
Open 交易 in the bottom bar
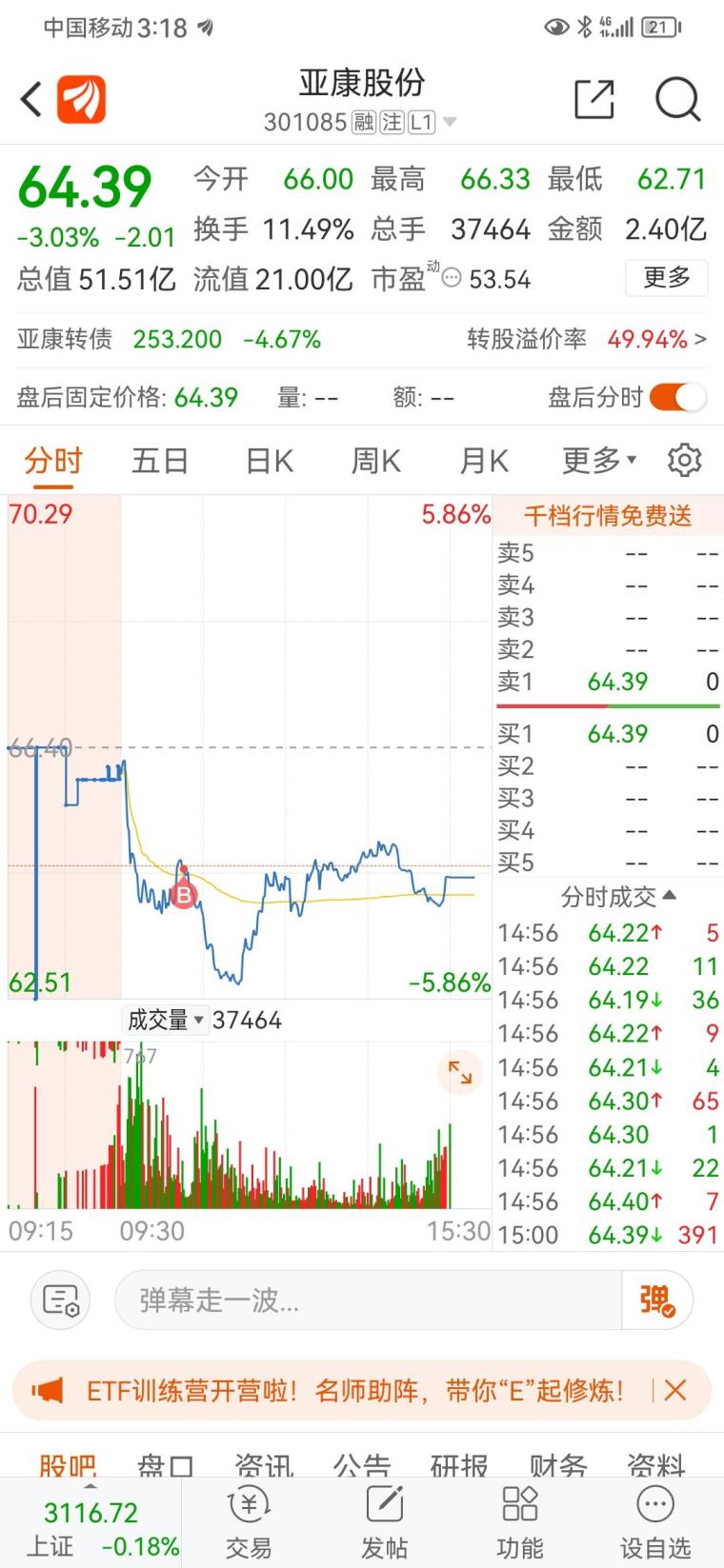click(x=249, y=1521)
